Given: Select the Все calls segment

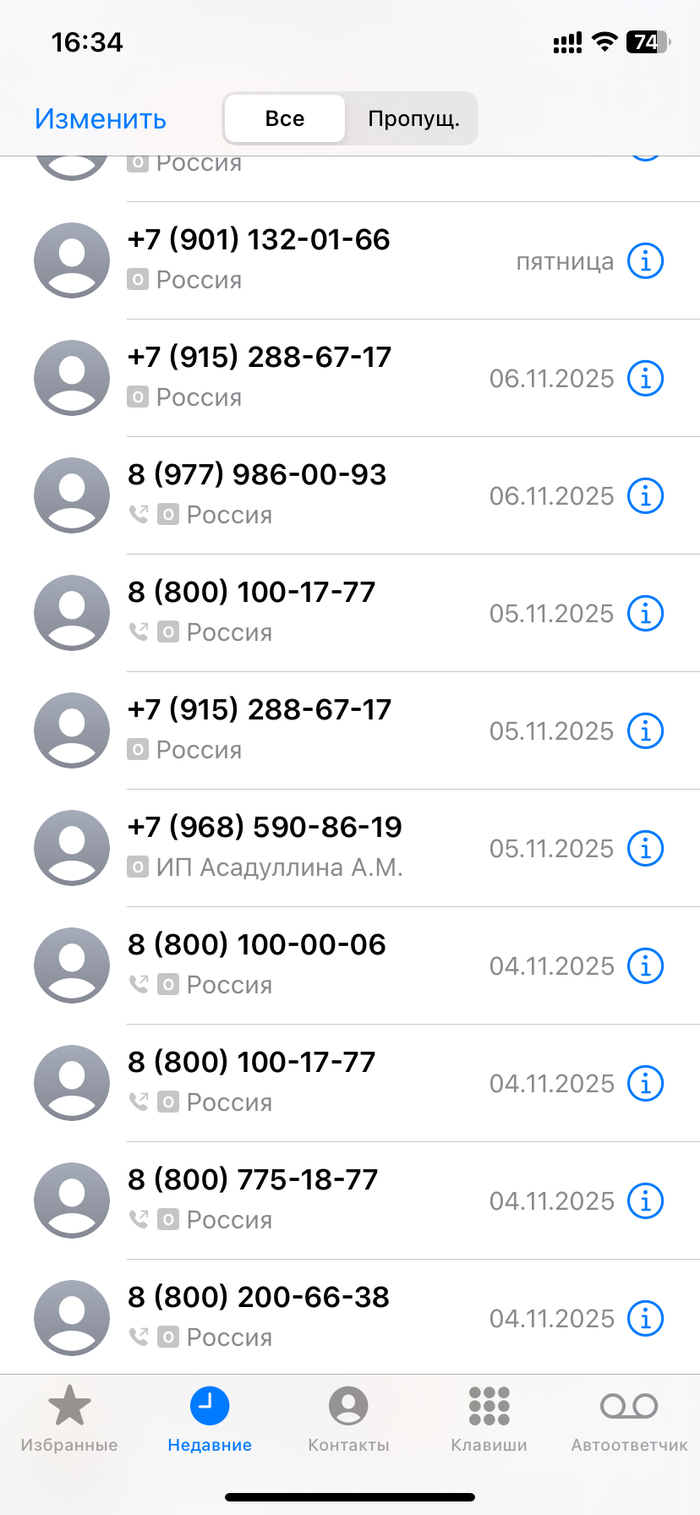Looking at the screenshot, I should pyautogui.click(x=285, y=119).
